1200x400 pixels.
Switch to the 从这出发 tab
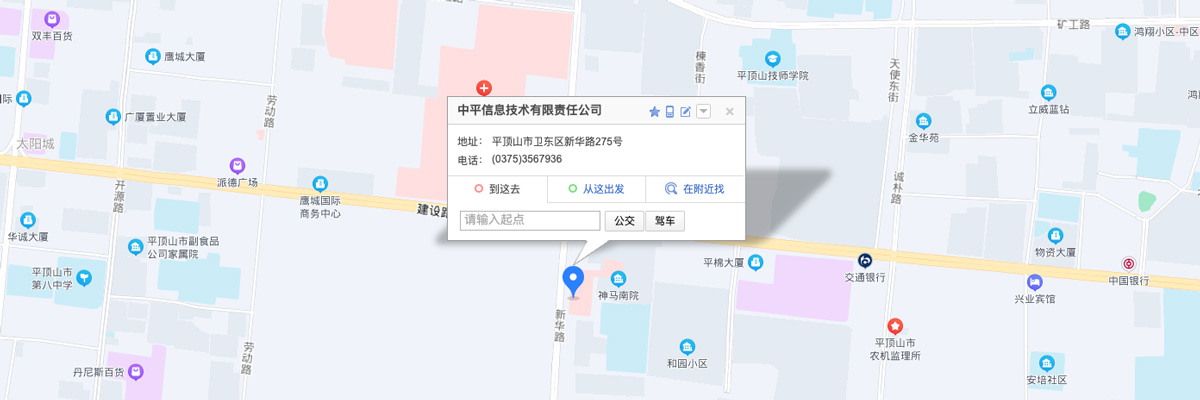596,189
